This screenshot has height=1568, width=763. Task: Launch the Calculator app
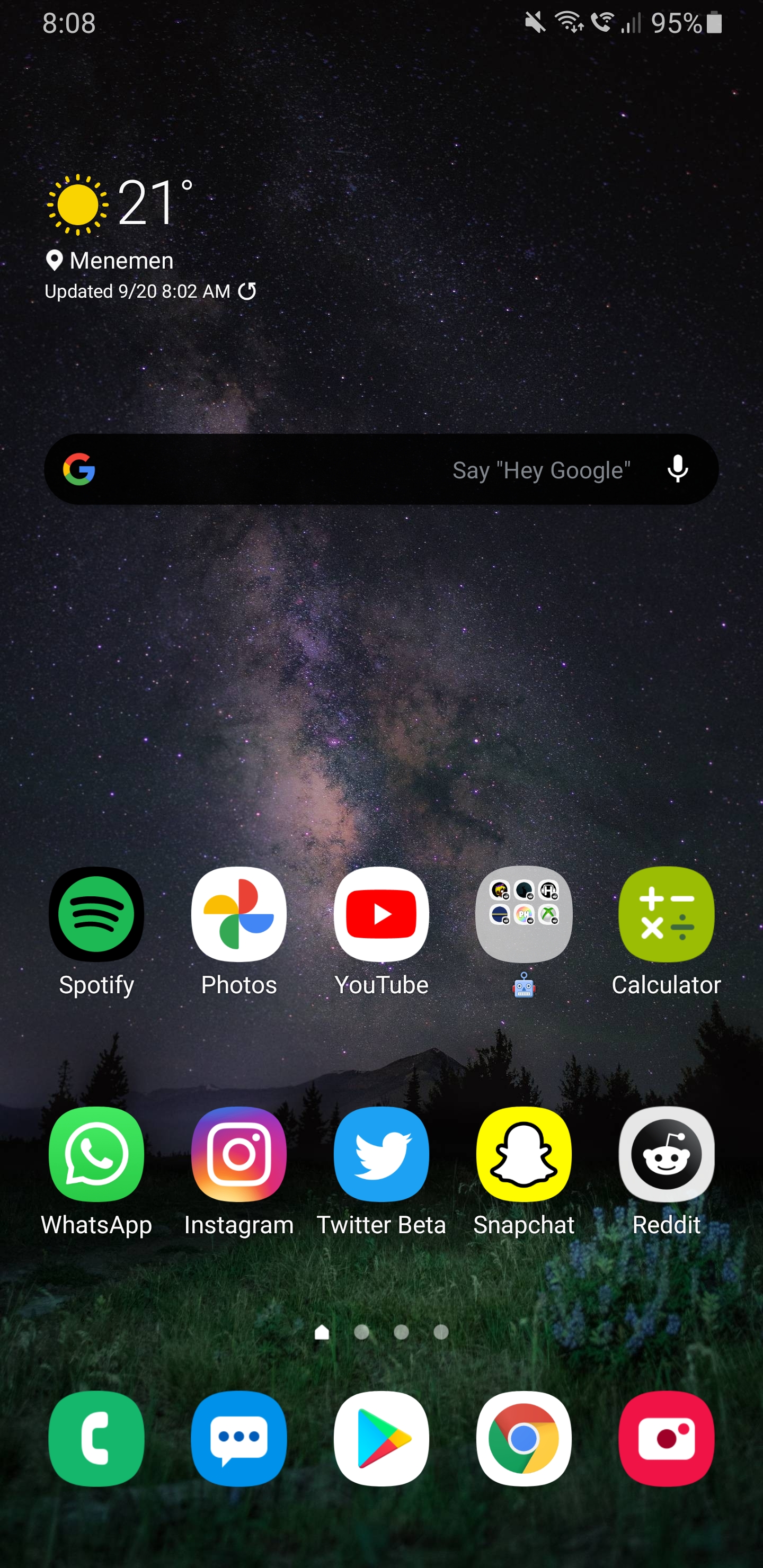666,914
